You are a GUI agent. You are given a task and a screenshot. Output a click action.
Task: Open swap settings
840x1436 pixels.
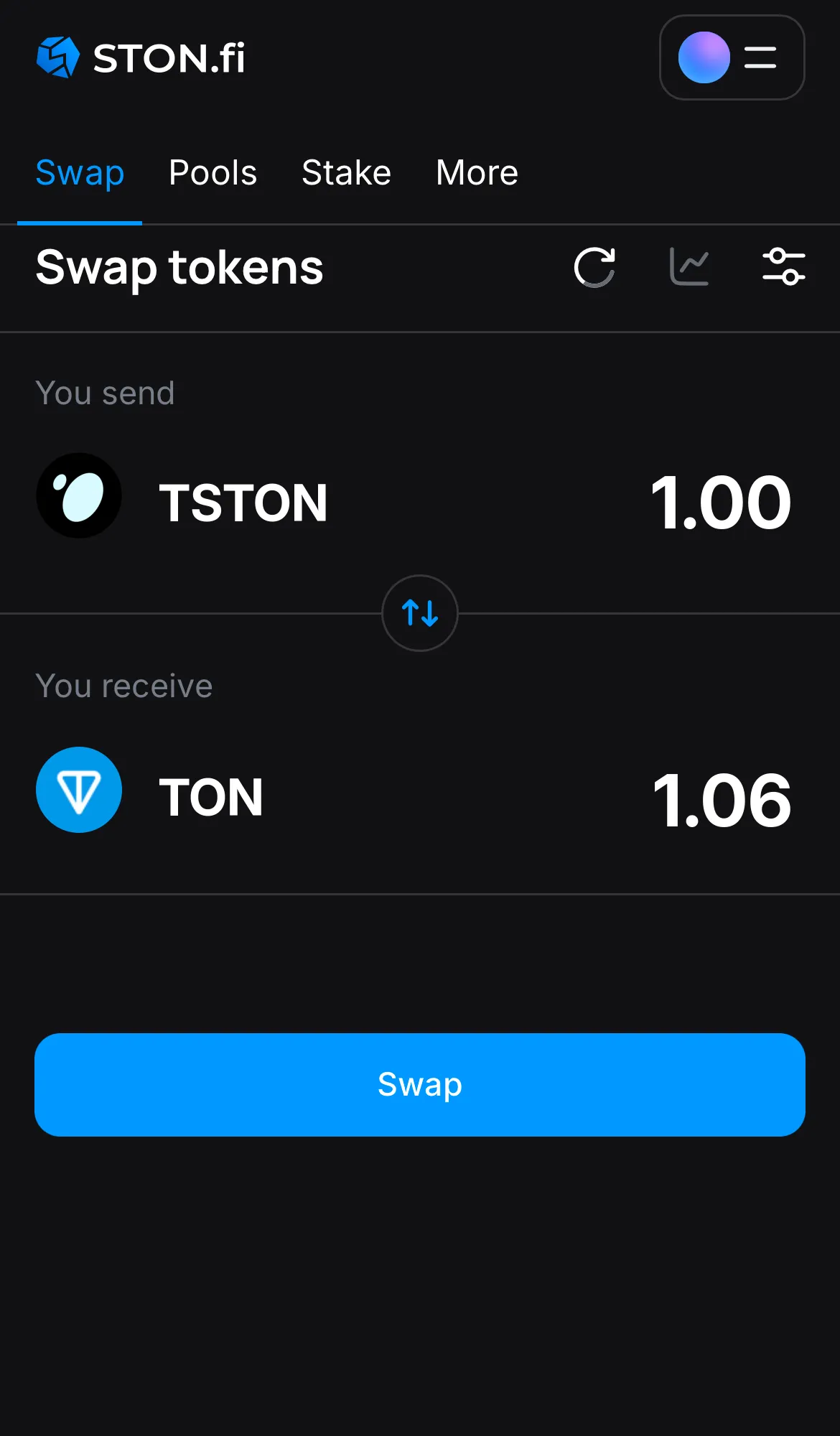[784, 268]
